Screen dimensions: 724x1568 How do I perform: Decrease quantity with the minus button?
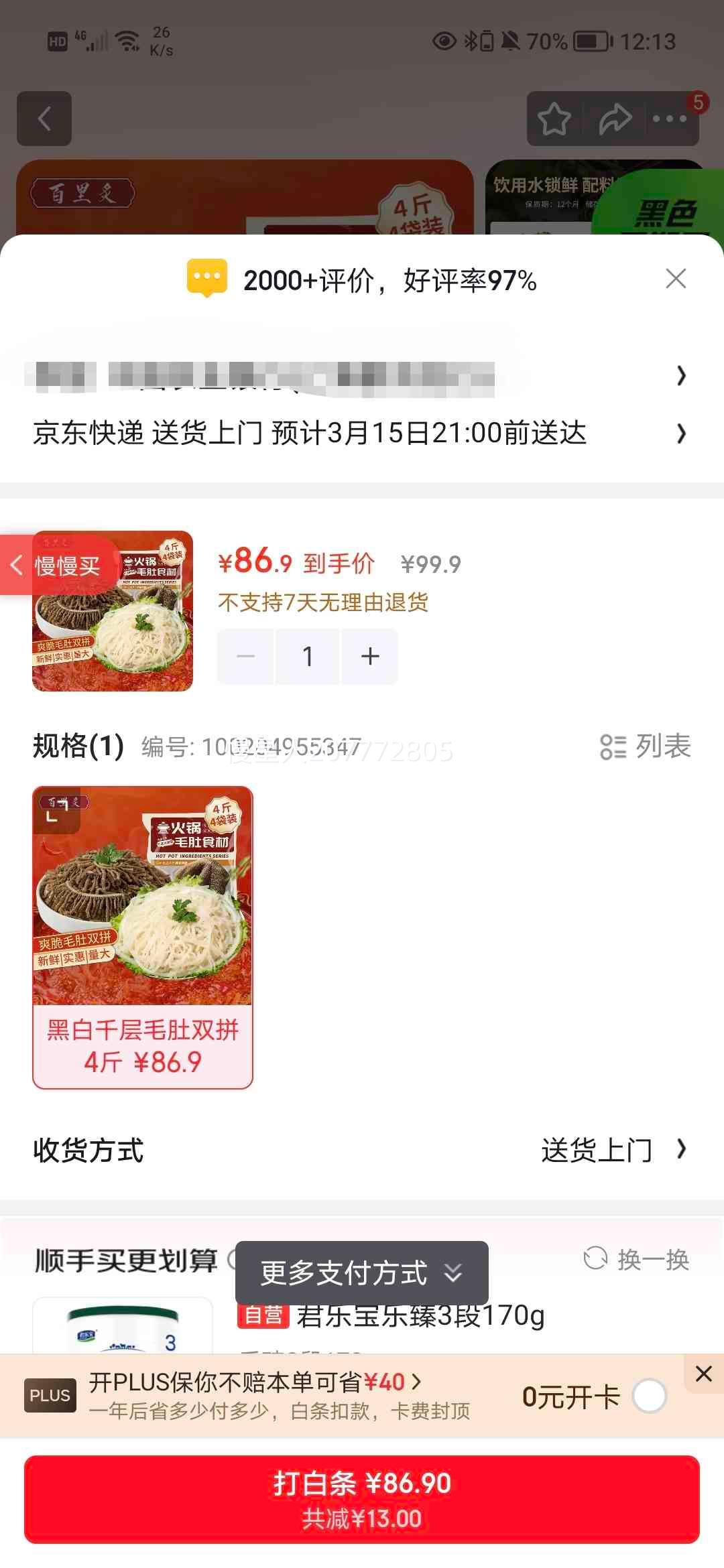(246, 657)
